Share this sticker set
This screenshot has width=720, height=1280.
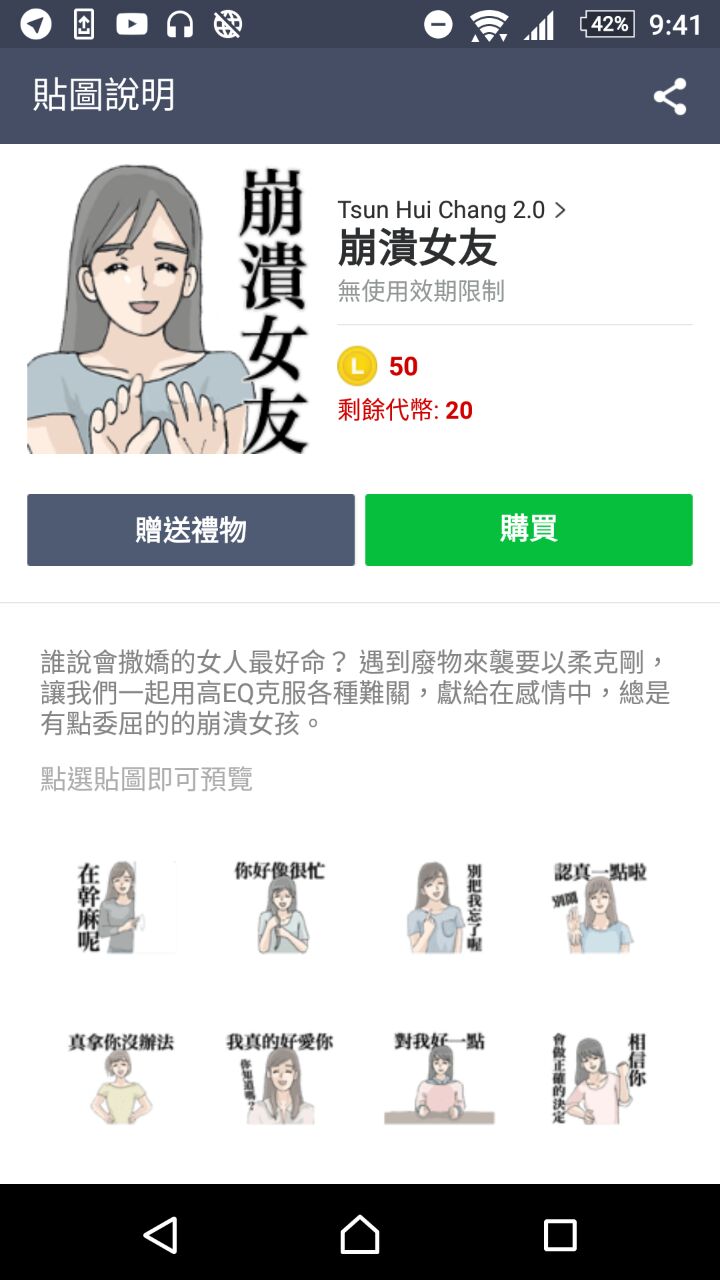point(669,97)
